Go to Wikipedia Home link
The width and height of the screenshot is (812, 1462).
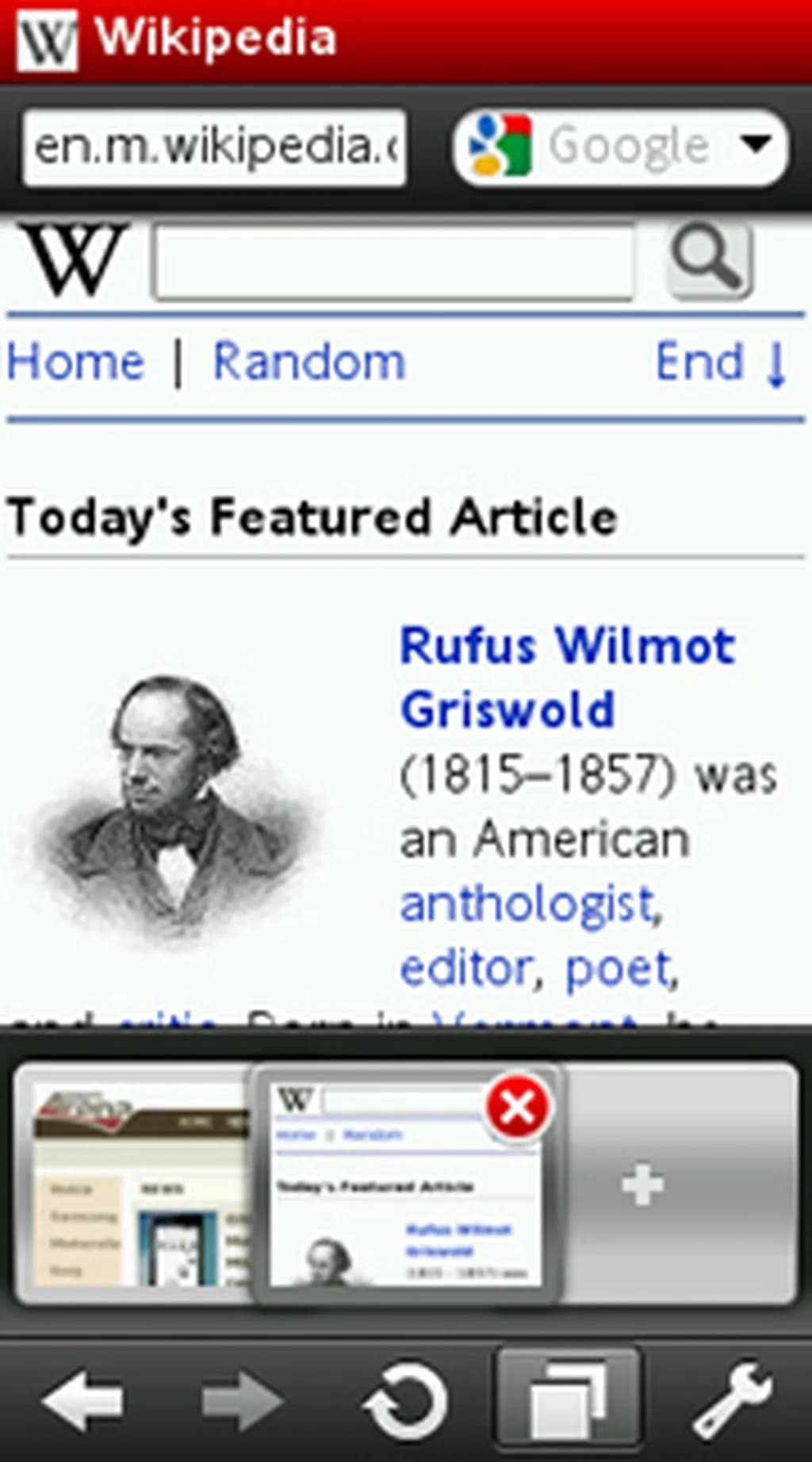(76, 363)
